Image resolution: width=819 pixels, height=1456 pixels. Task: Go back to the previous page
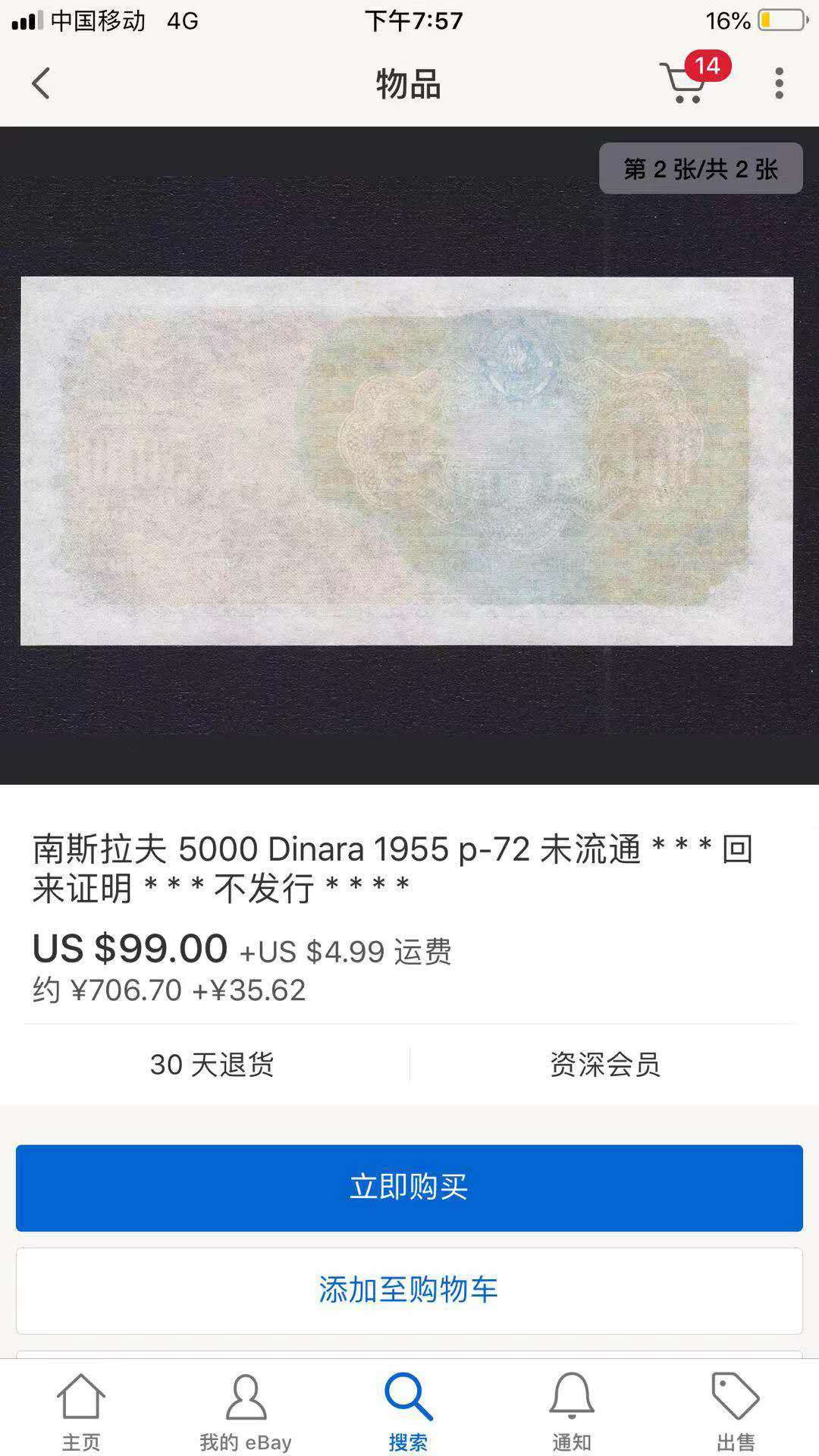[x=42, y=83]
